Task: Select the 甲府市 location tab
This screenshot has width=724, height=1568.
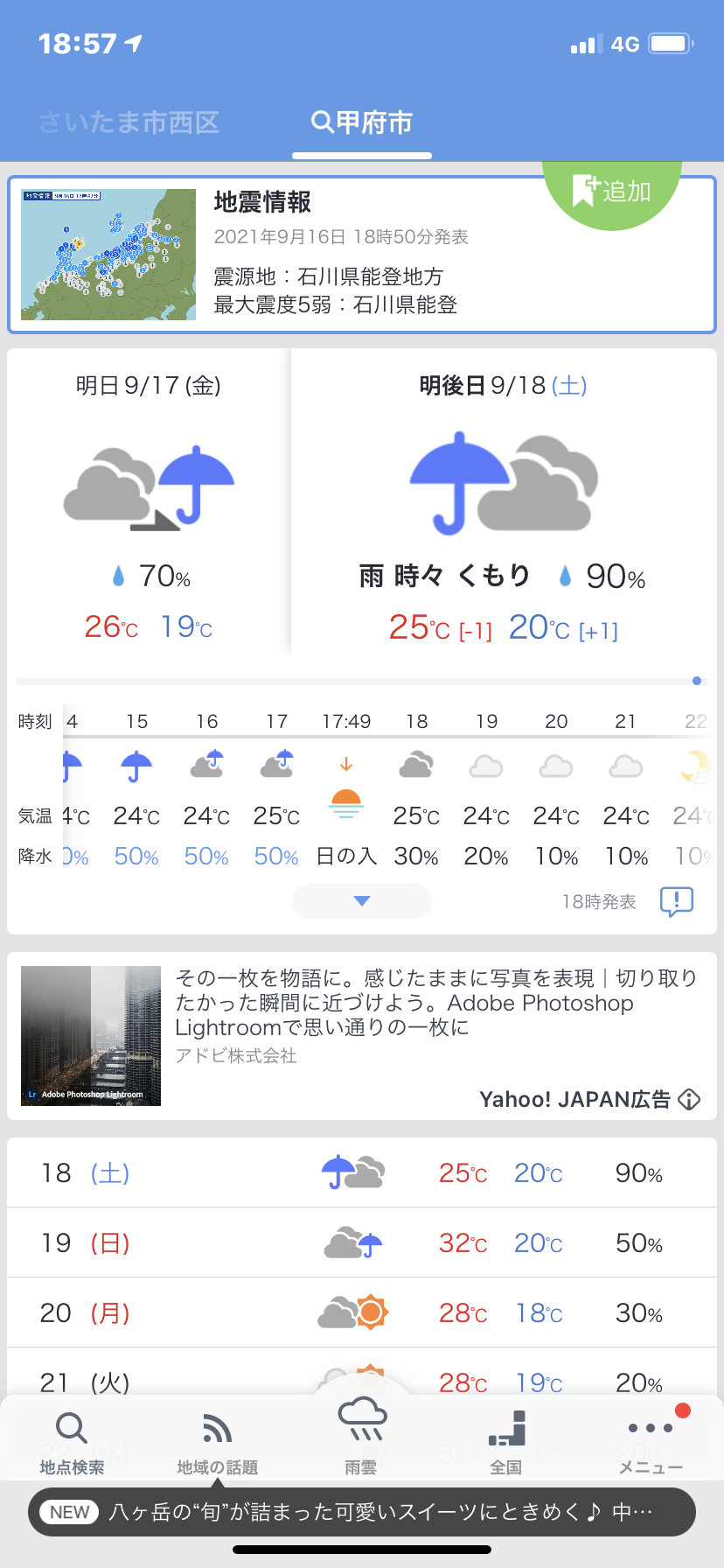Action: coord(362,122)
